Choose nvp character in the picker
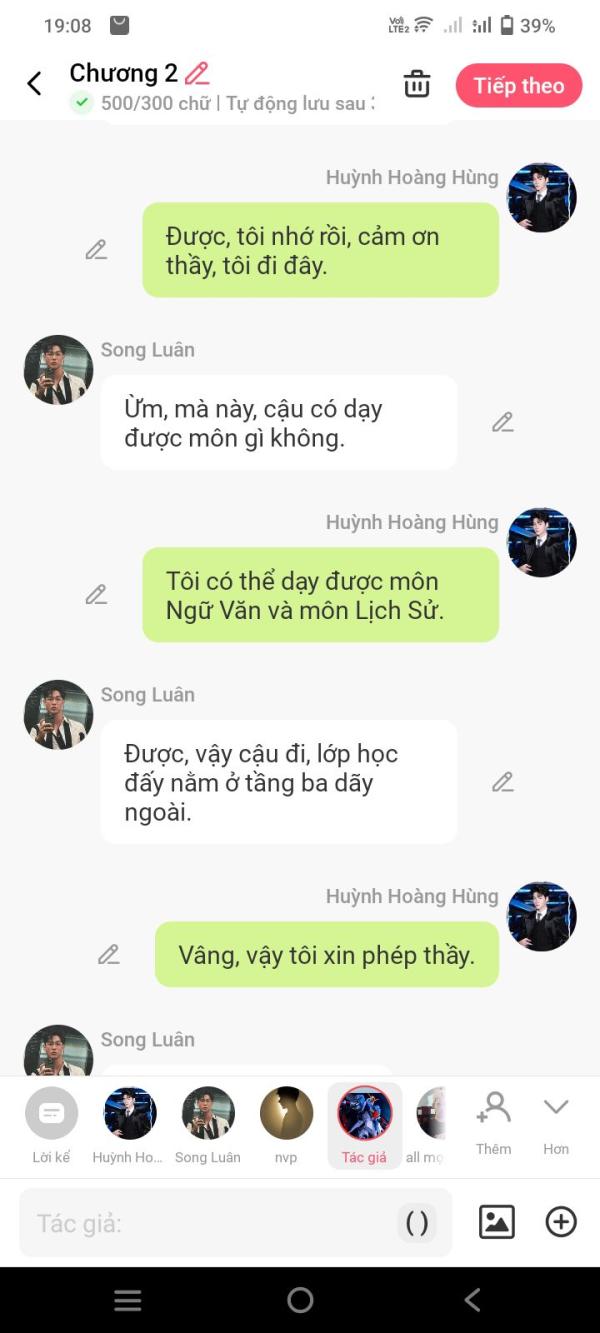 (x=286, y=1125)
